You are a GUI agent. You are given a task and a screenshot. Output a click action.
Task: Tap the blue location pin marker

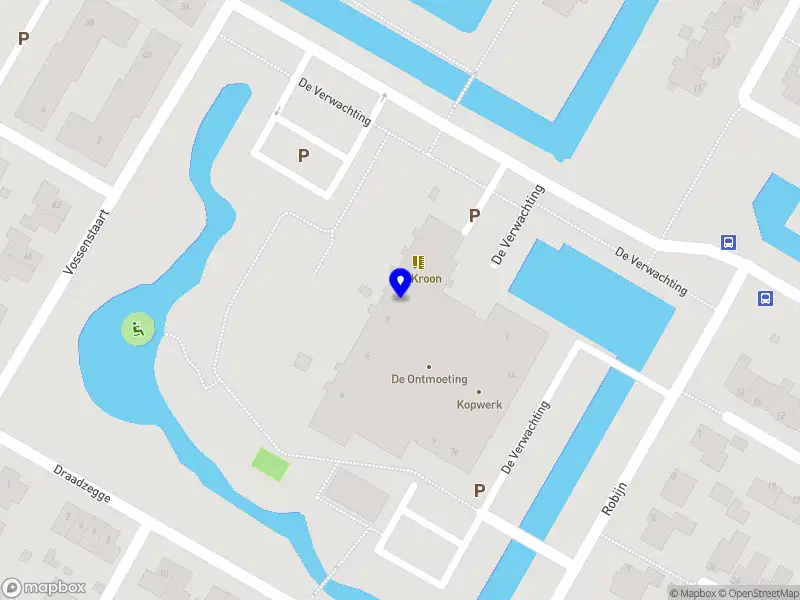pos(400,283)
